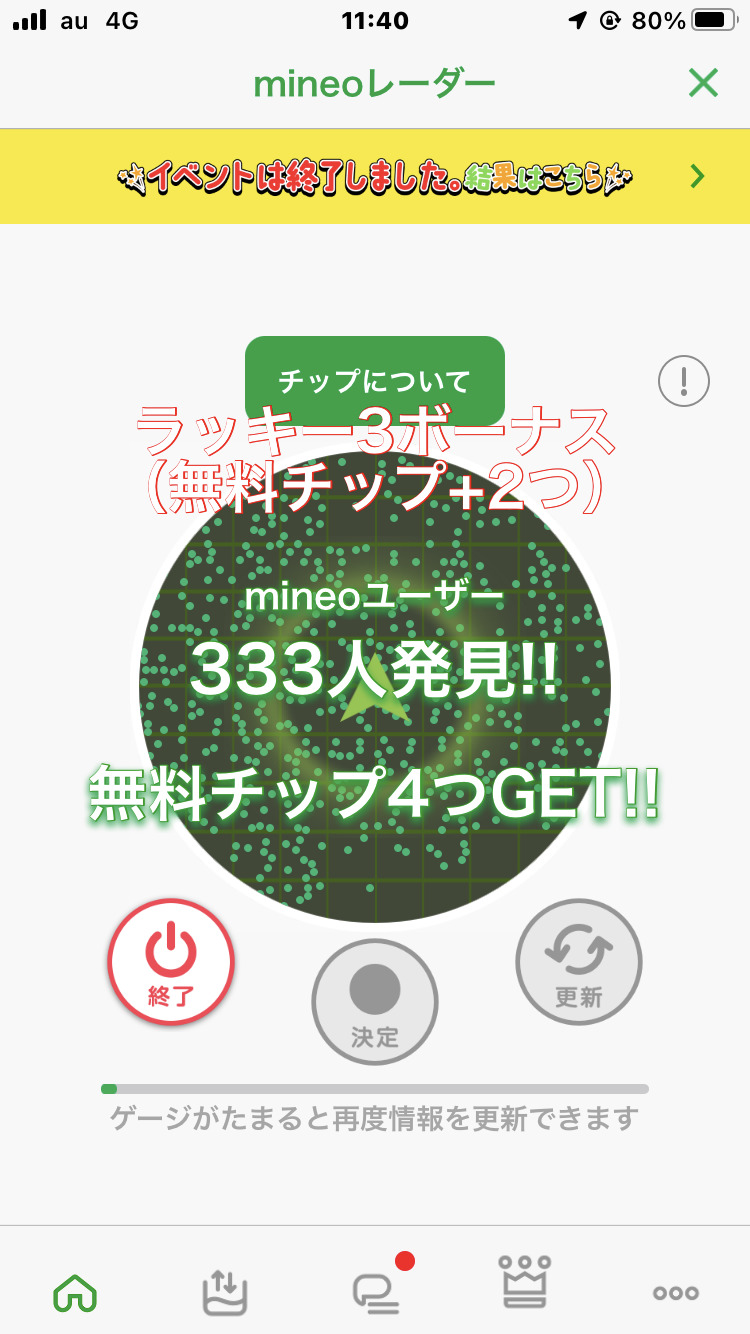Tap the red 終了 button
The image size is (750, 1334).
click(x=171, y=962)
